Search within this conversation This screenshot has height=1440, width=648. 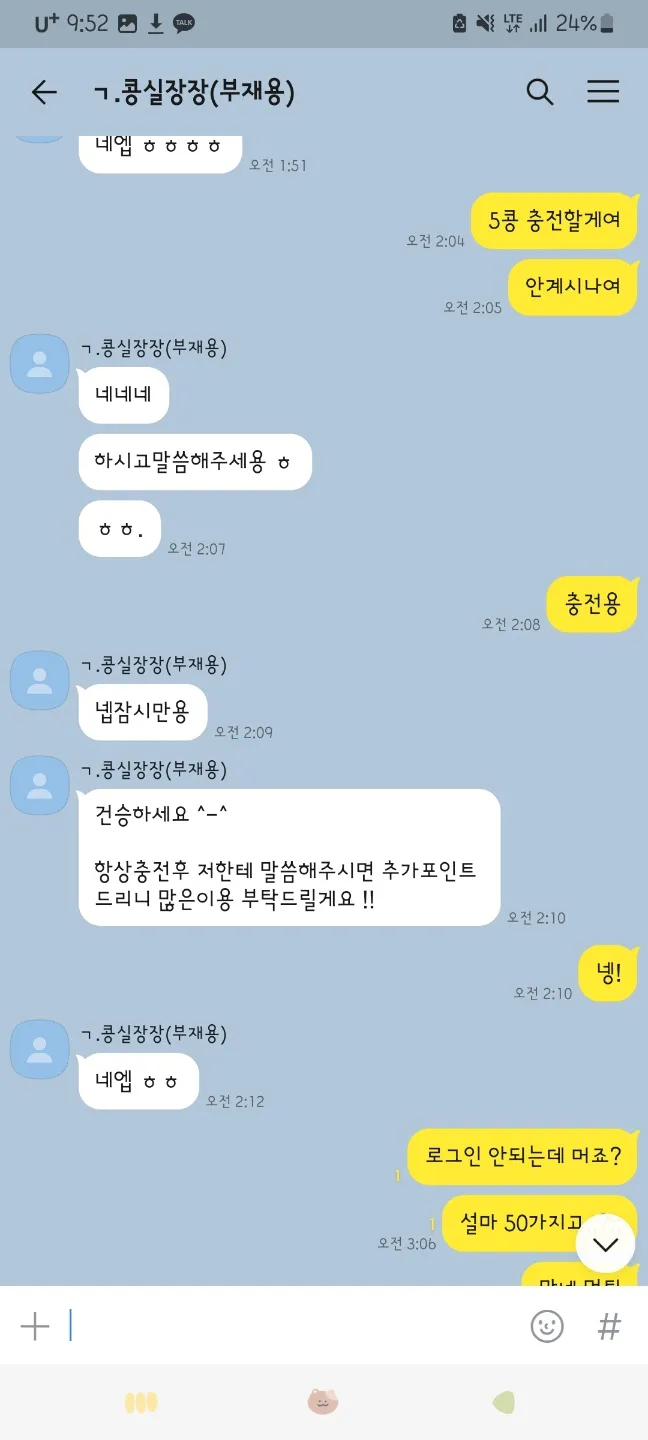tap(540, 93)
